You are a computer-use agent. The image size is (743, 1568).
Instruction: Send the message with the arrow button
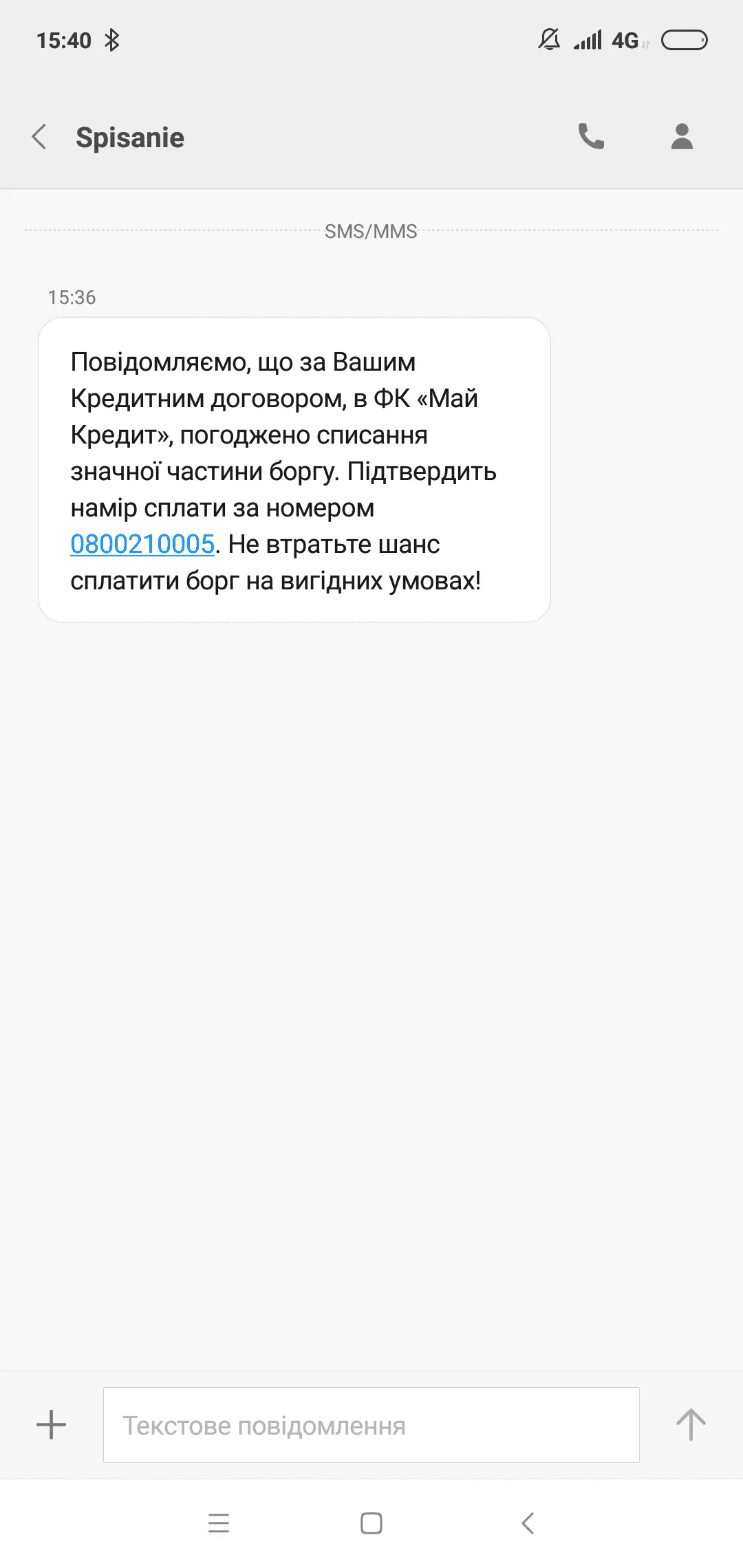(x=691, y=1424)
